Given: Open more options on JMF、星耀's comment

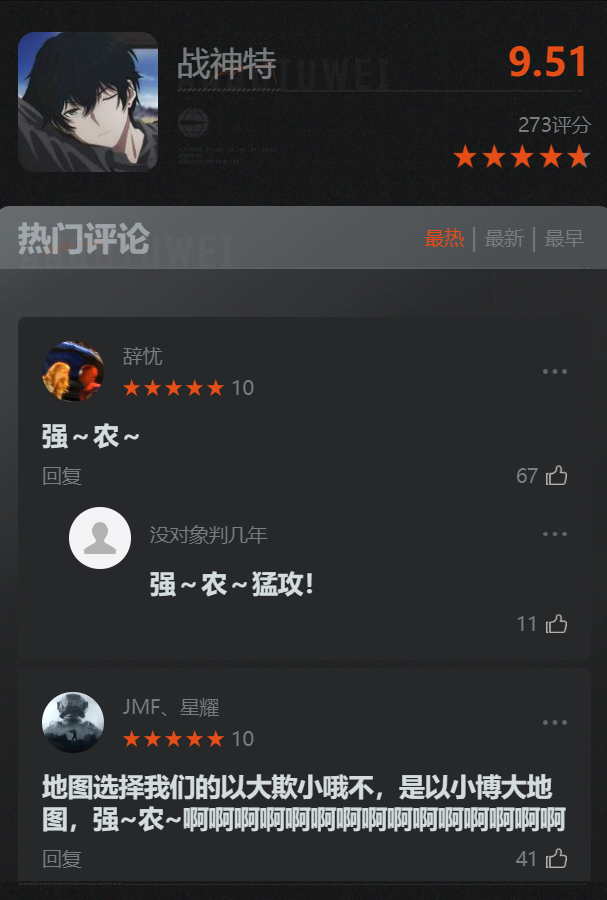Looking at the screenshot, I should click(554, 723).
